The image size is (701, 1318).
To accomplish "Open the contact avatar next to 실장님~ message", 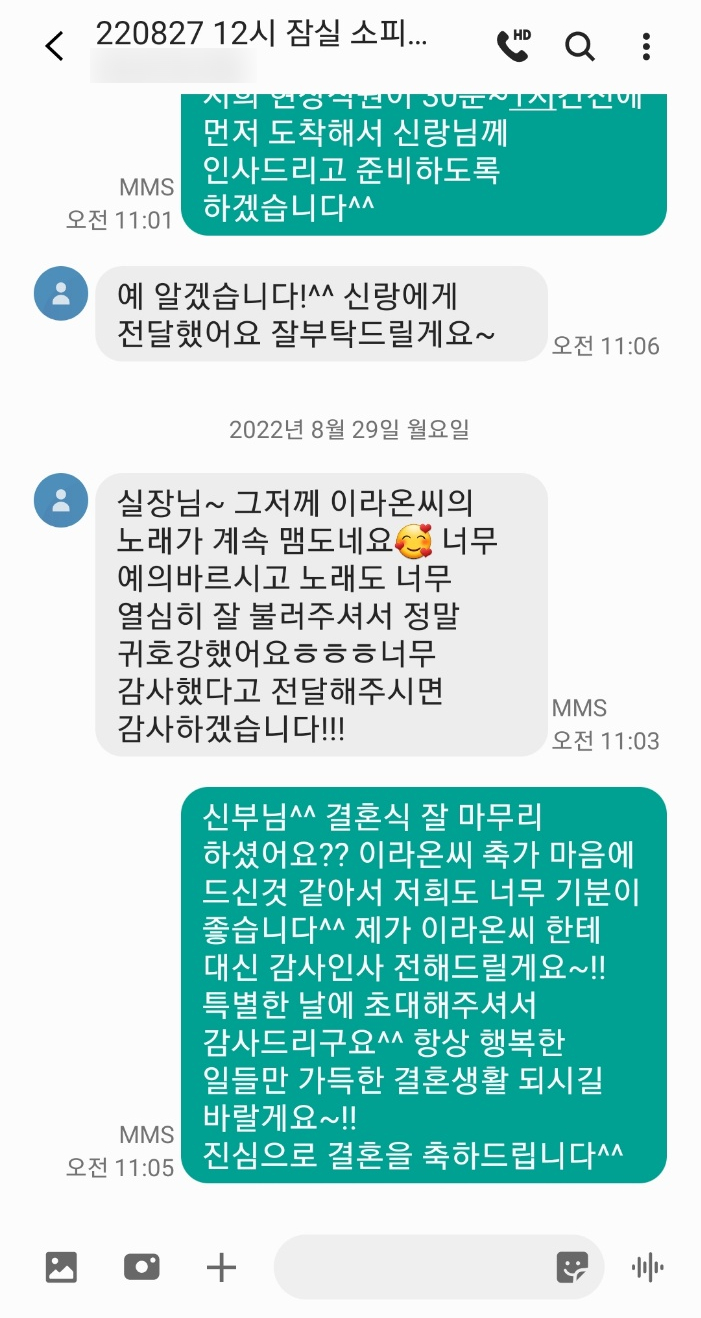I will click(x=61, y=499).
